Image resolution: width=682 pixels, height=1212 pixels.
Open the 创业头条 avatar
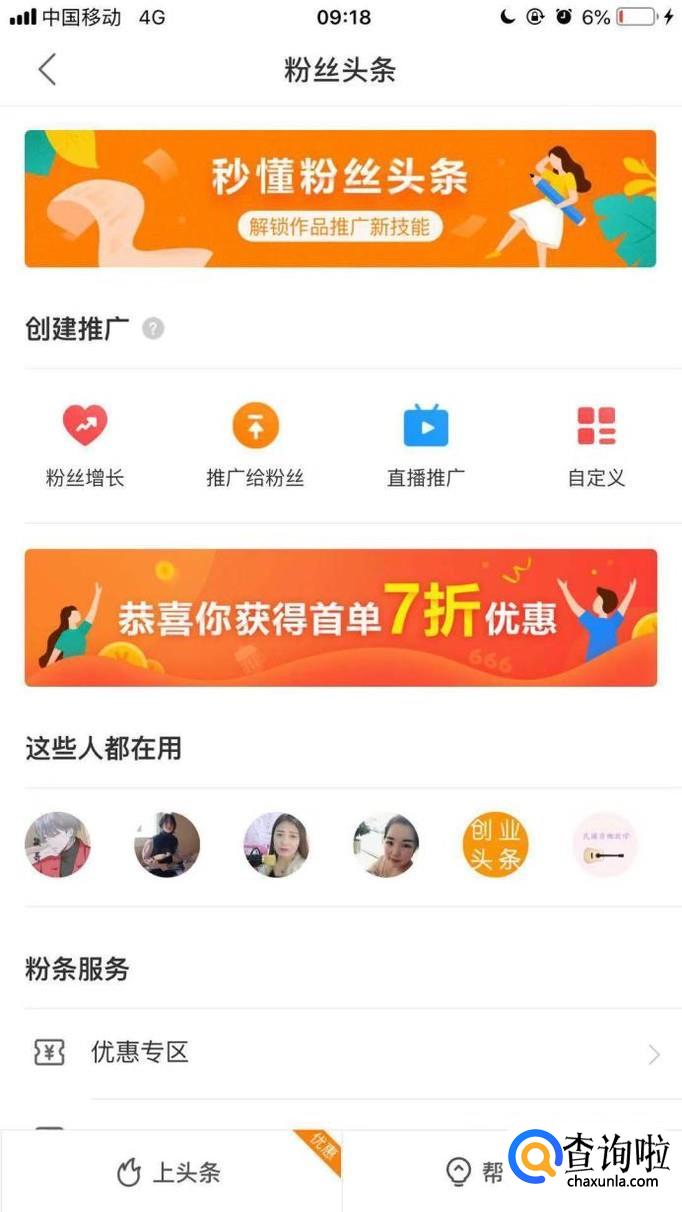coord(495,845)
